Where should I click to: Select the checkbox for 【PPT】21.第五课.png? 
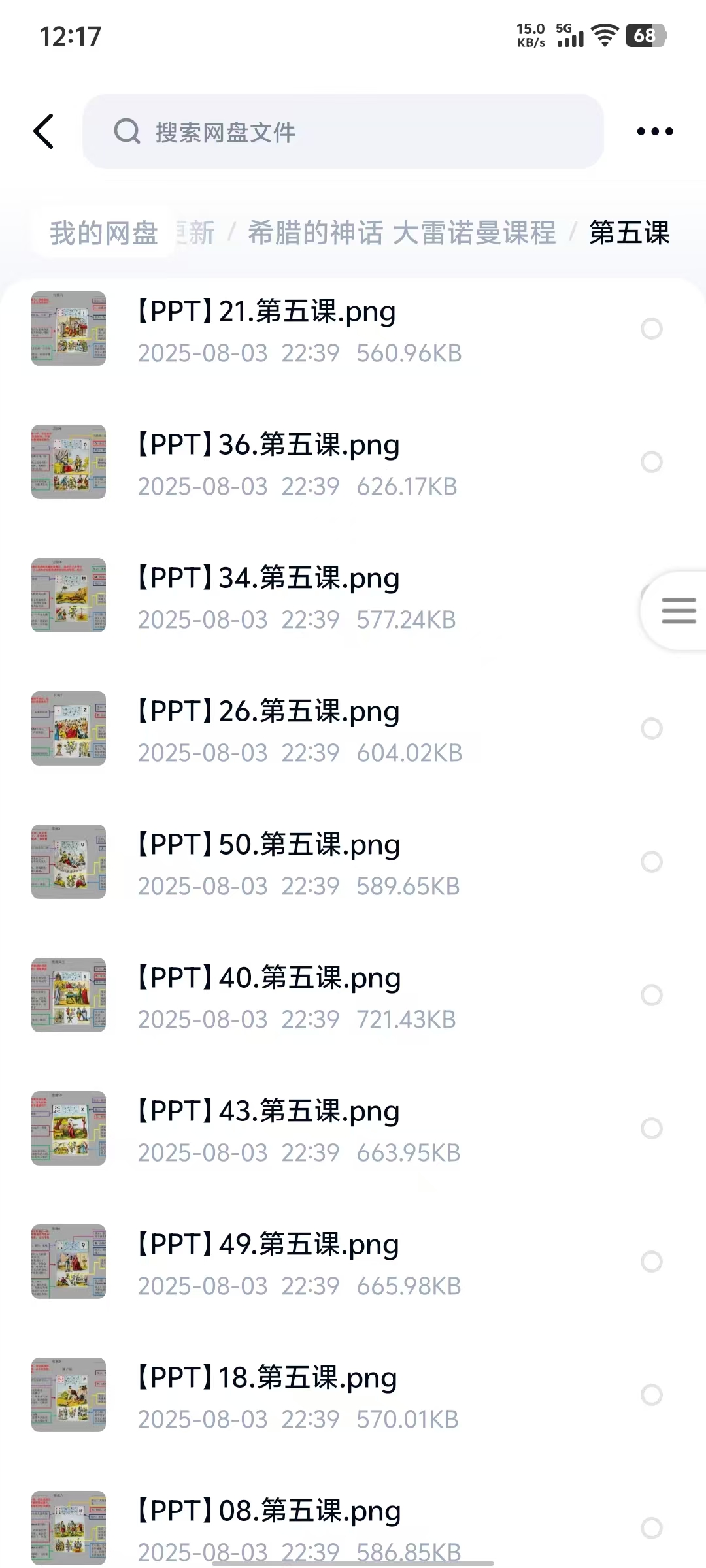(x=651, y=329)
